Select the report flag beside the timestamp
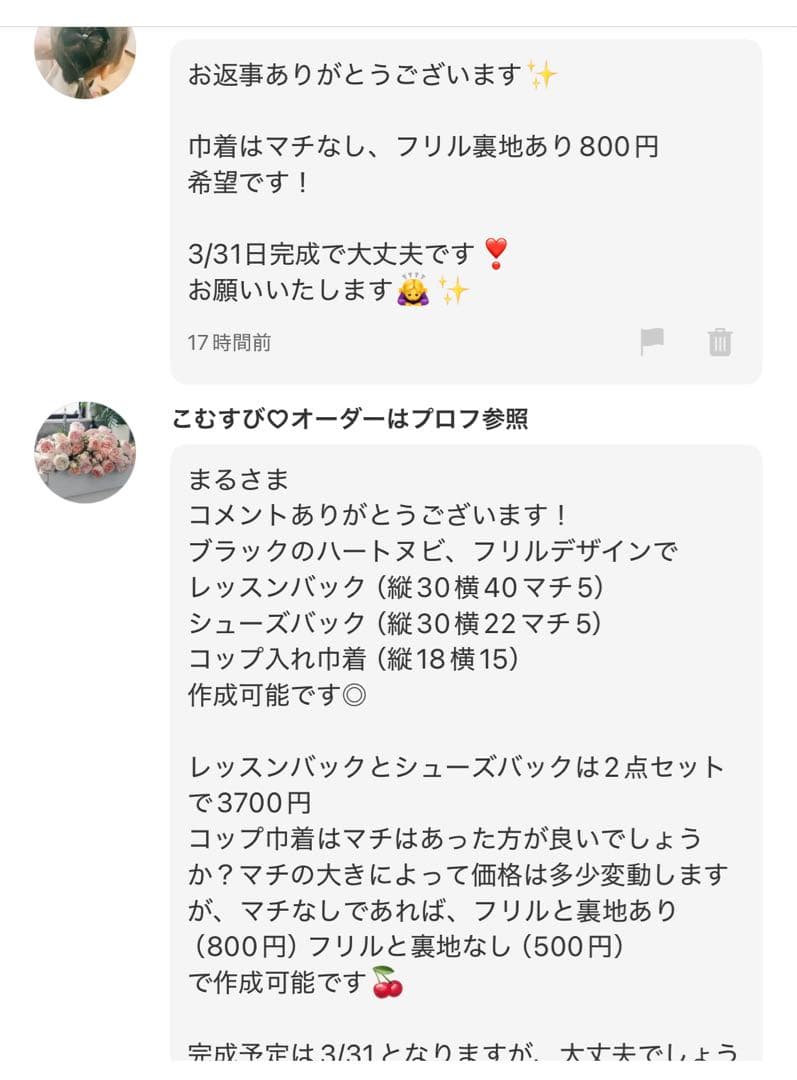797x1080 pixels. 651,343
